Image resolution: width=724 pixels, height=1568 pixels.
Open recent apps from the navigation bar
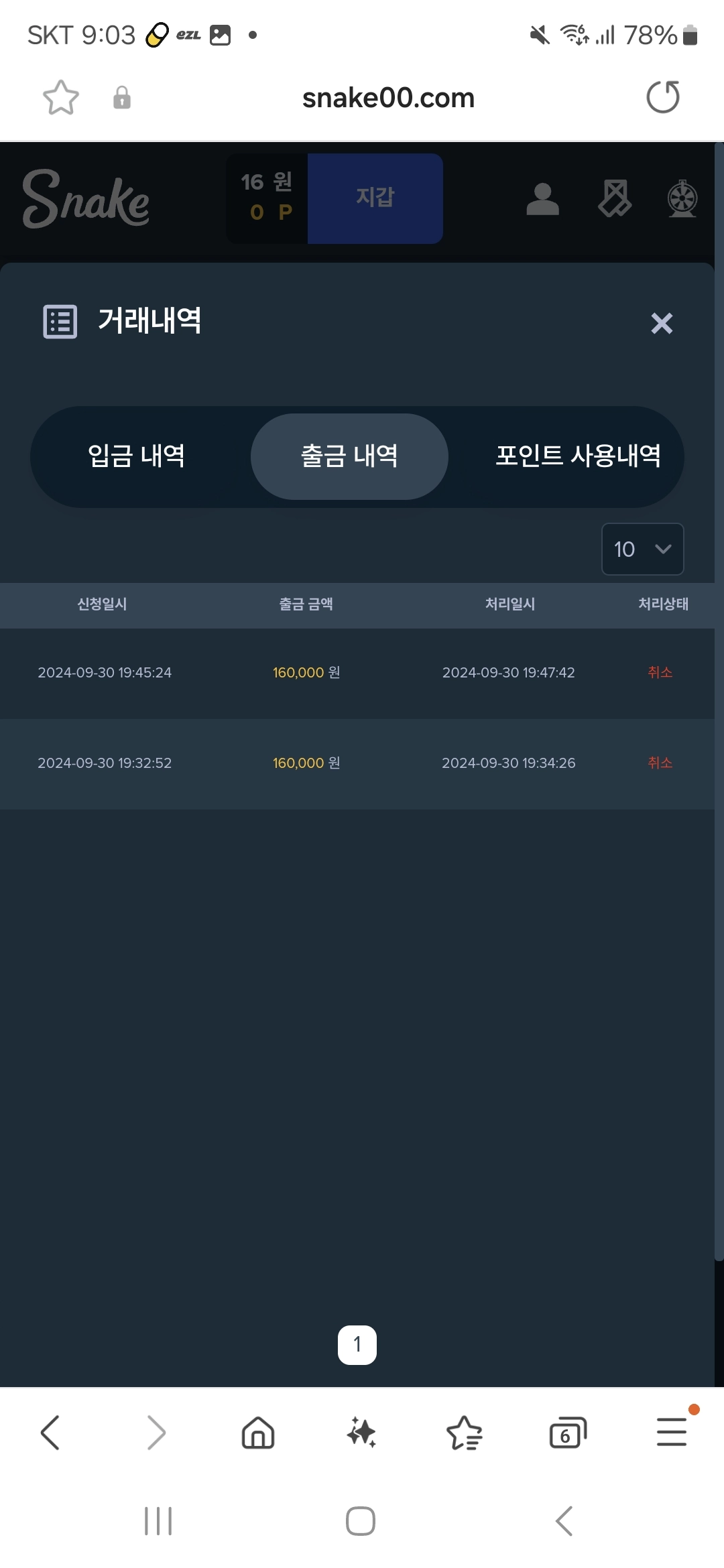158,1521
